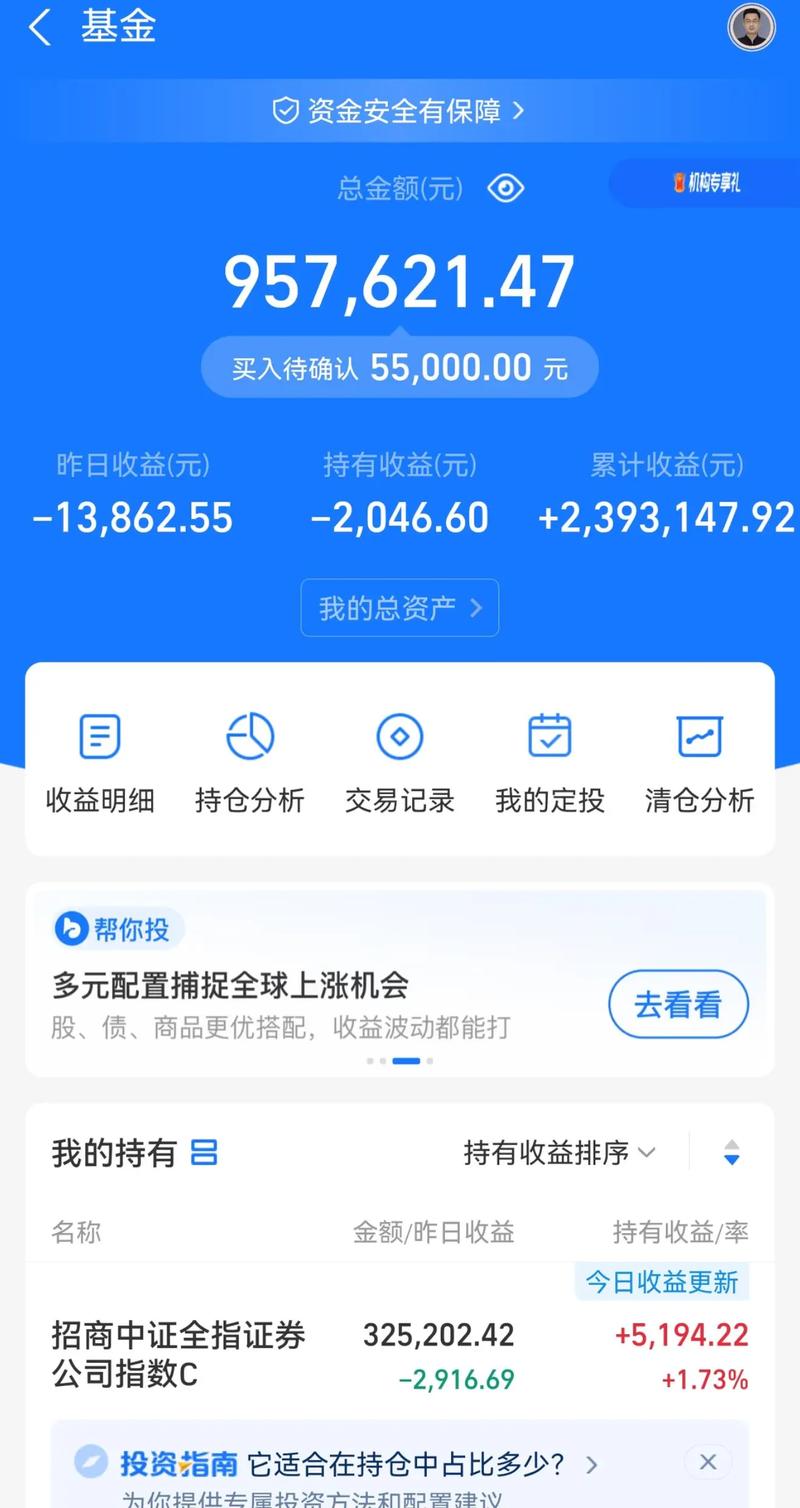Screen dimensions: 800x1508
Task: Open 交易记录 (transaction records) icon
Action: [x=399, y=760]
